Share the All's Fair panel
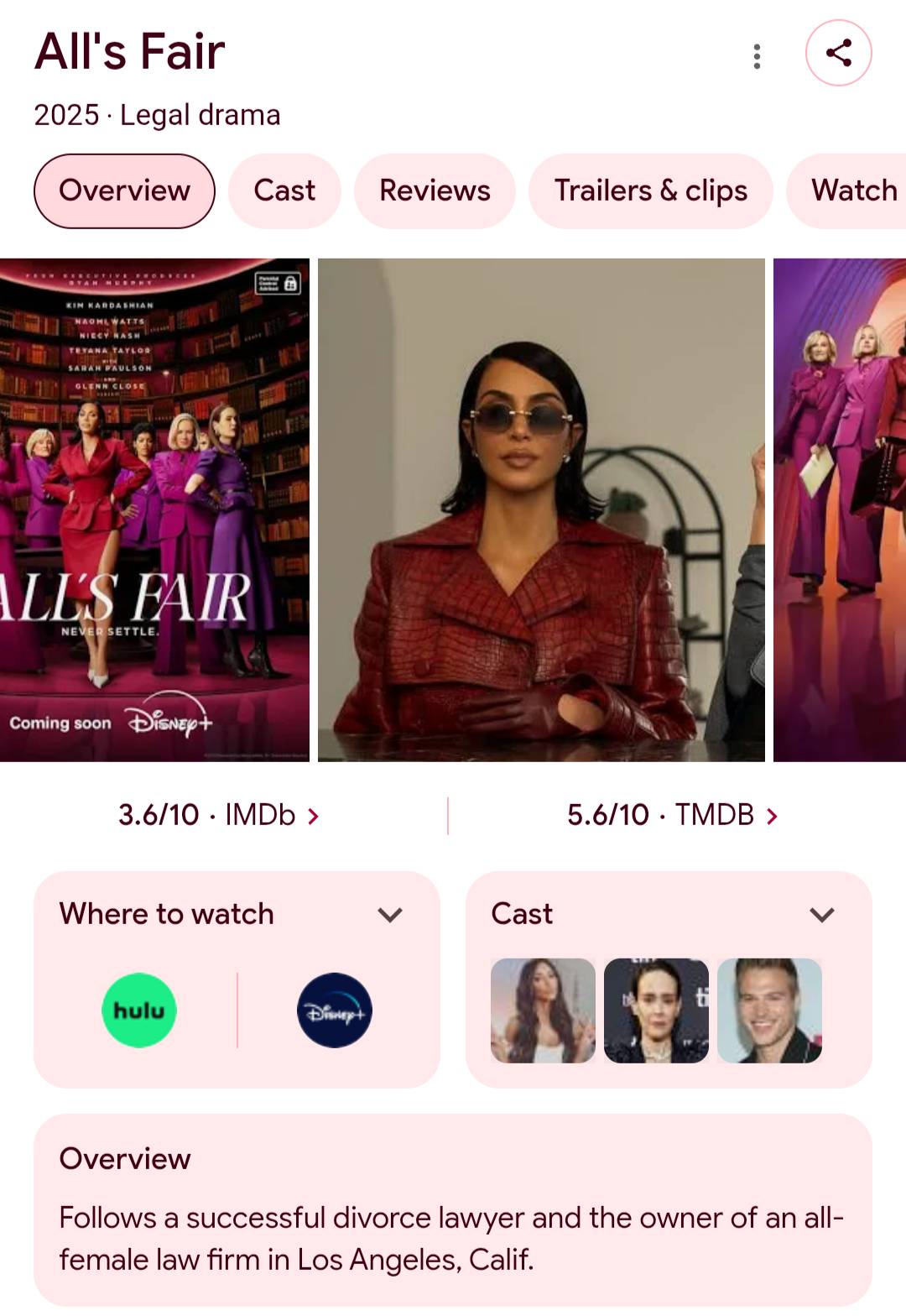The image size is (906, 1316). tap(838, 53)
